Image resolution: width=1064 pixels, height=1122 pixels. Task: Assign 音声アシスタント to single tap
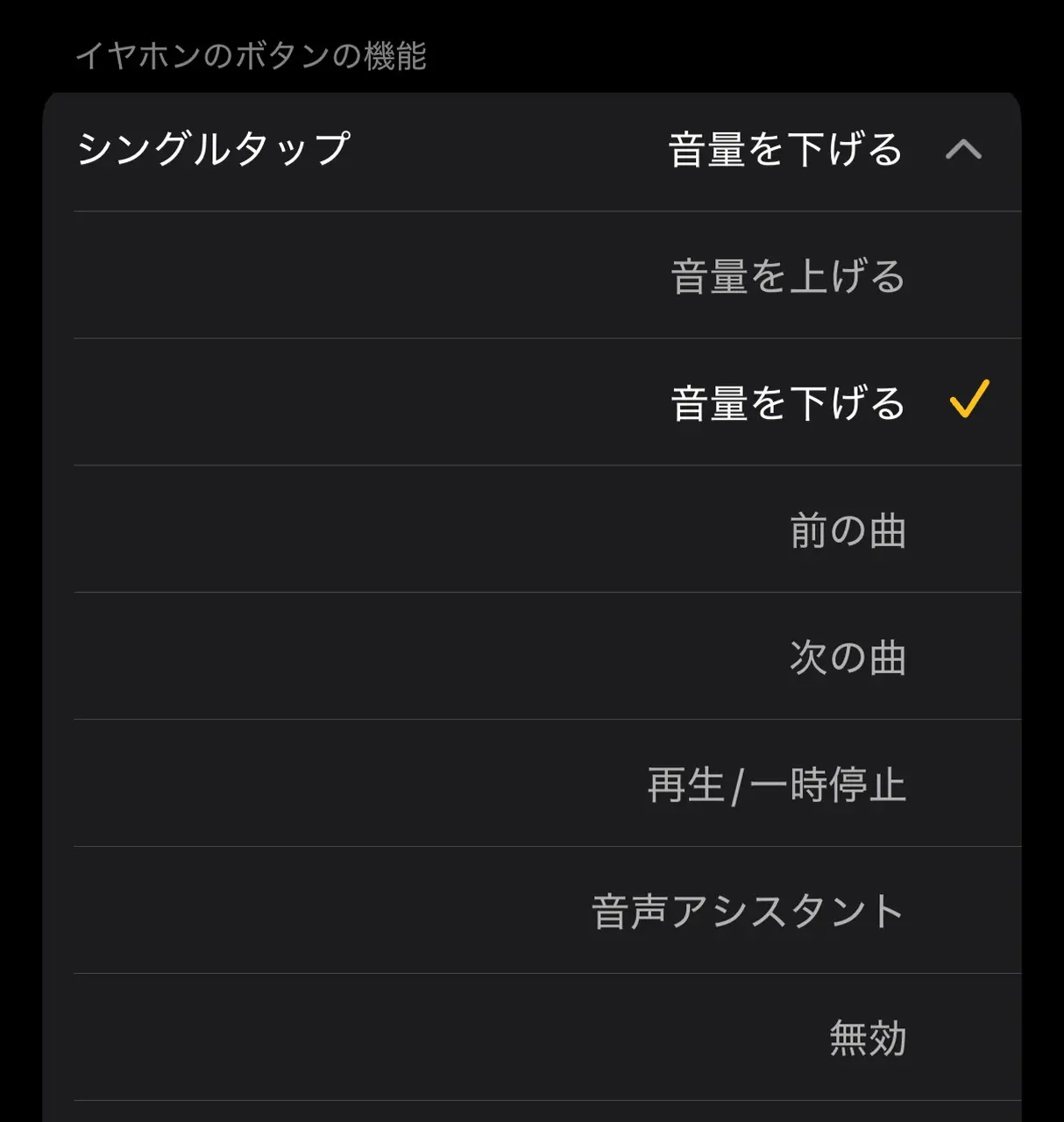click(748, 912)
